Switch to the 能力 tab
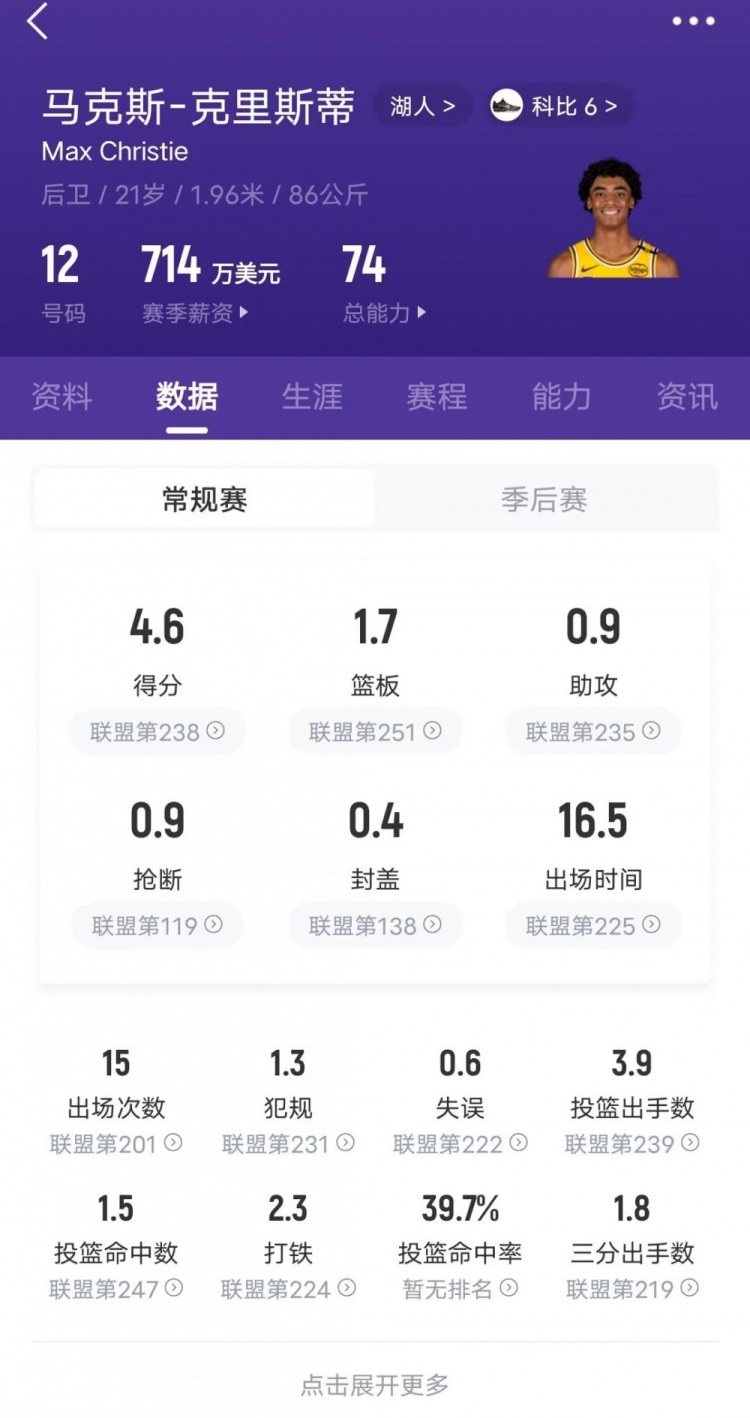 click(x=562, y=397)
